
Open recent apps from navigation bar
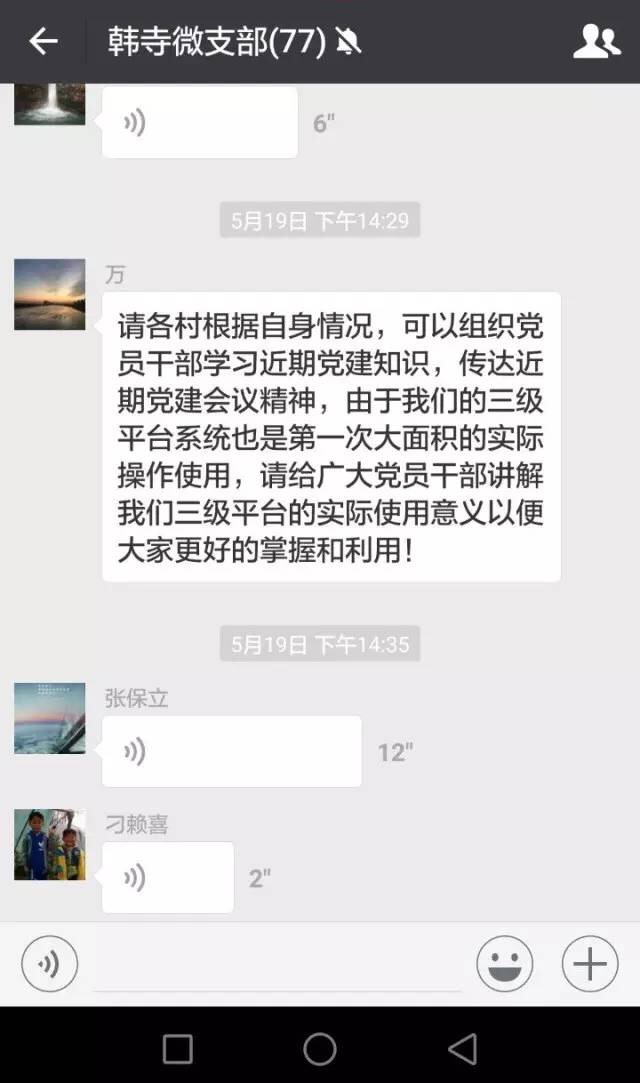177,1048
